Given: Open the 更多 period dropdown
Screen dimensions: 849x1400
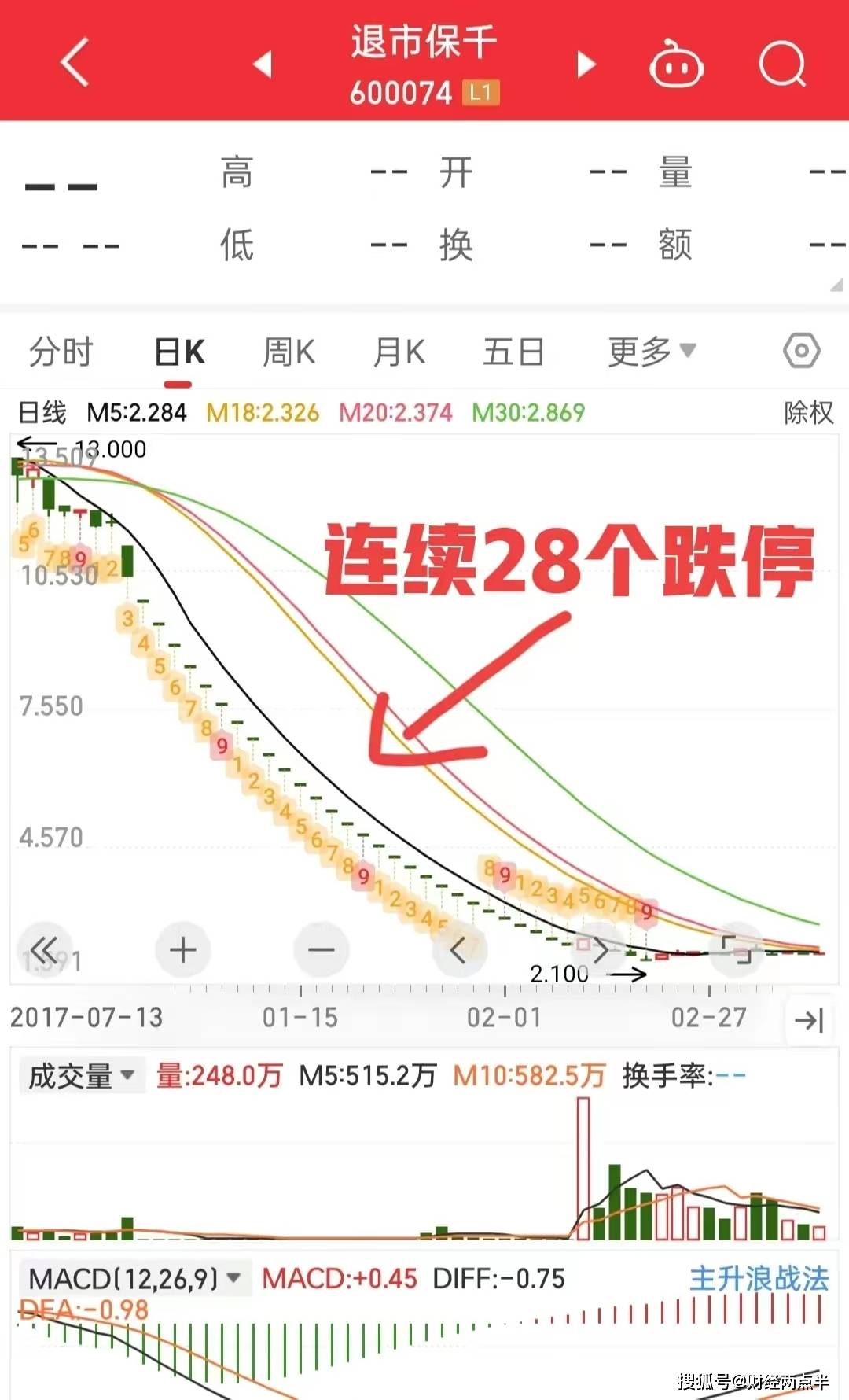Looking at the screenshot, I should pos(649,351).
